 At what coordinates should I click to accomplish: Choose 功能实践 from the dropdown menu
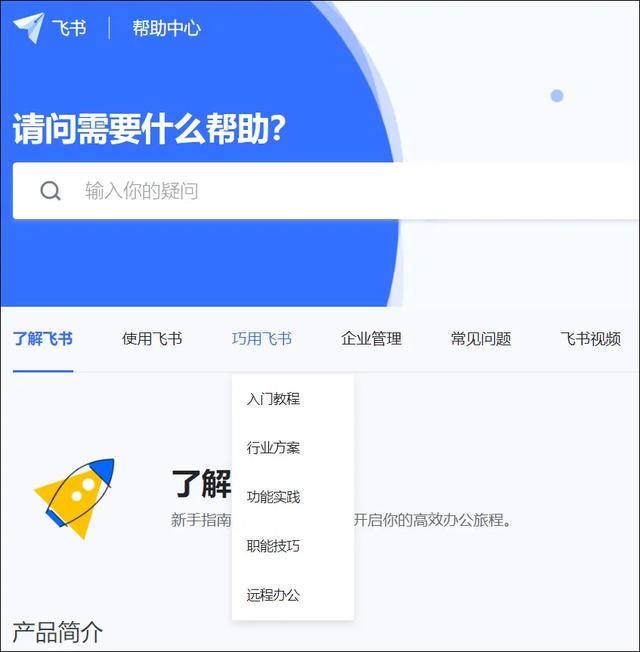click(273, 497)
